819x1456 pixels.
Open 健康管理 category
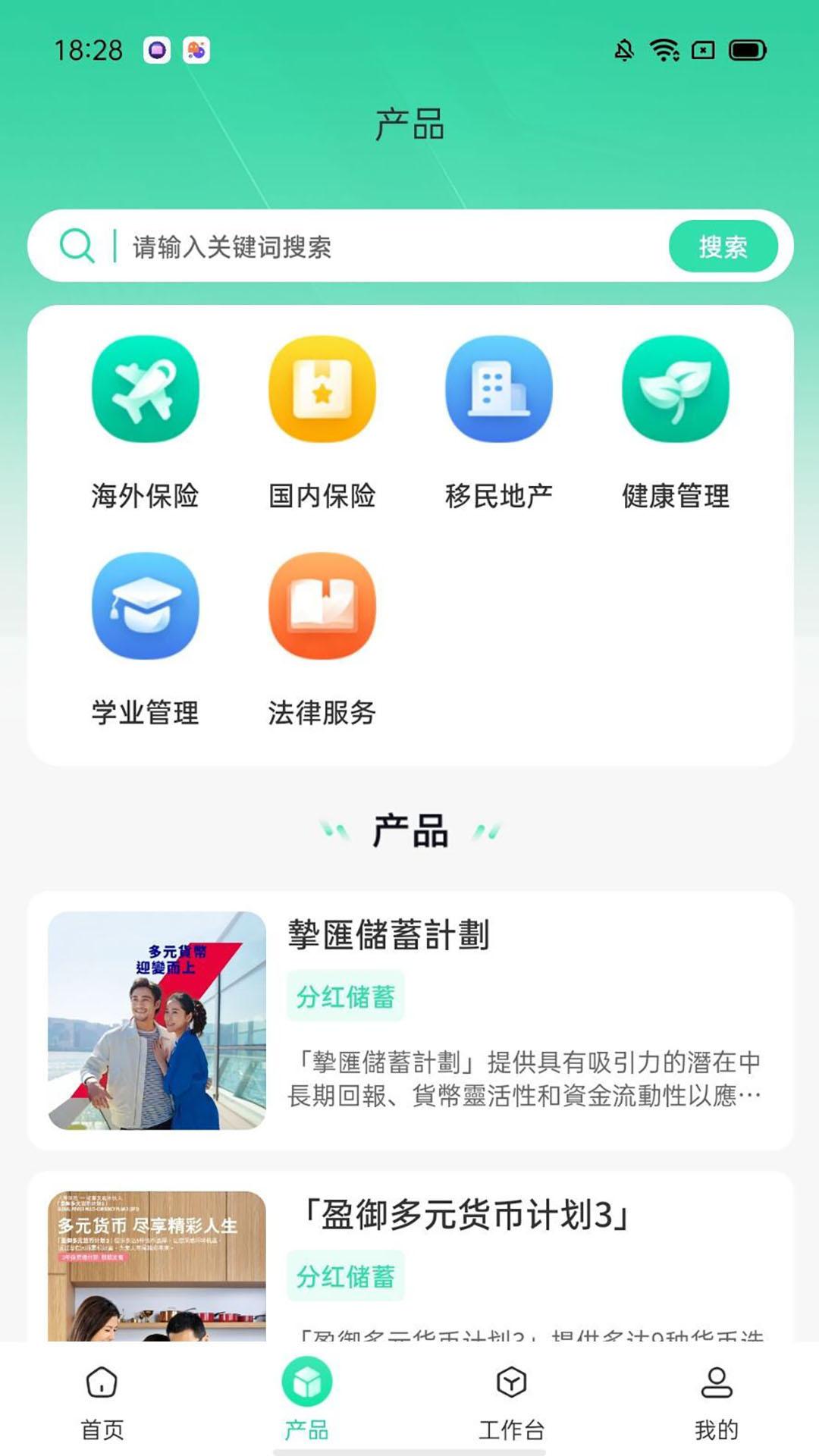point(676,422)
